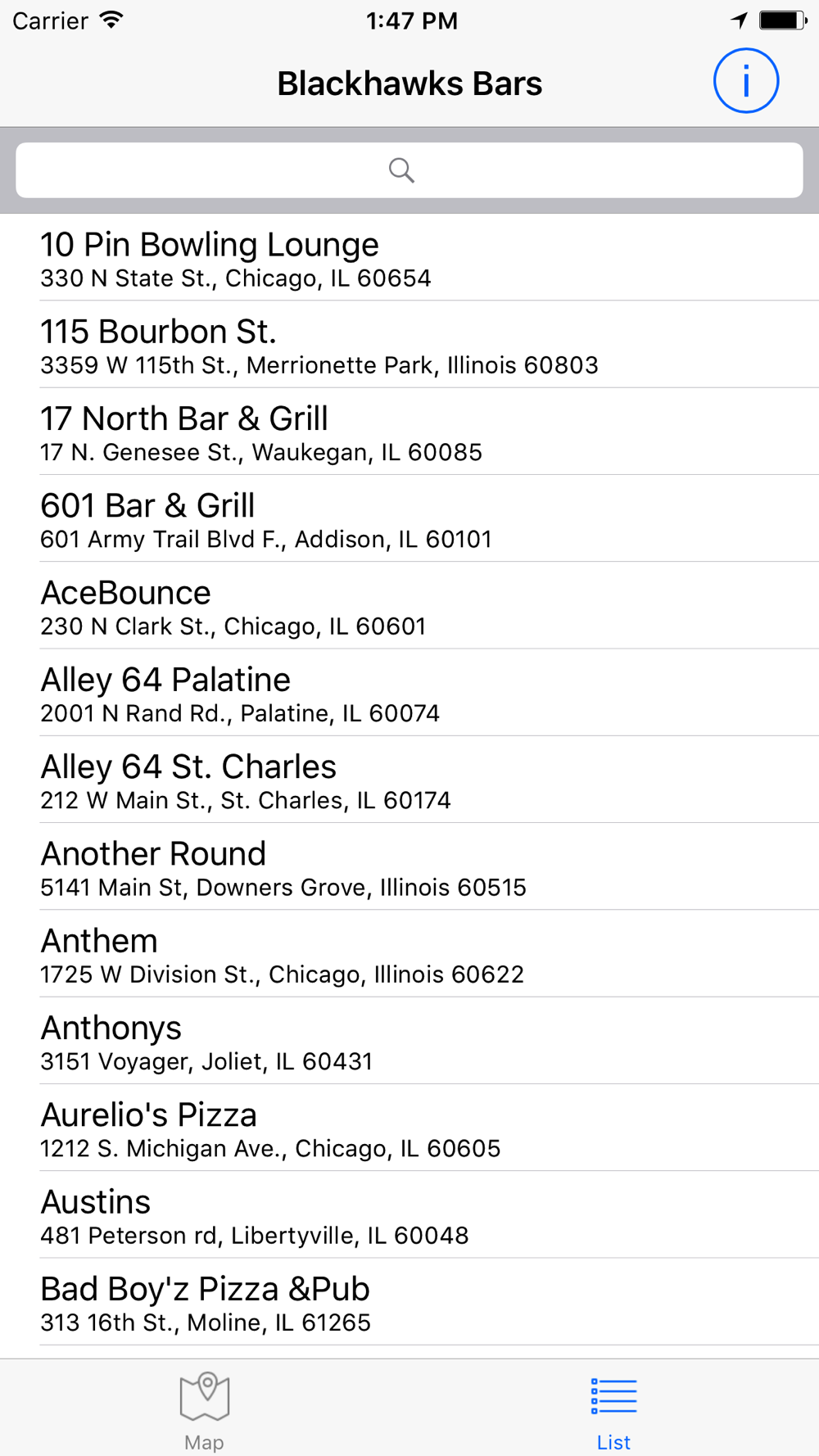Select Anthonys in Joliet
Viewport: 819px width, 1456px height.
point(409,1041)
